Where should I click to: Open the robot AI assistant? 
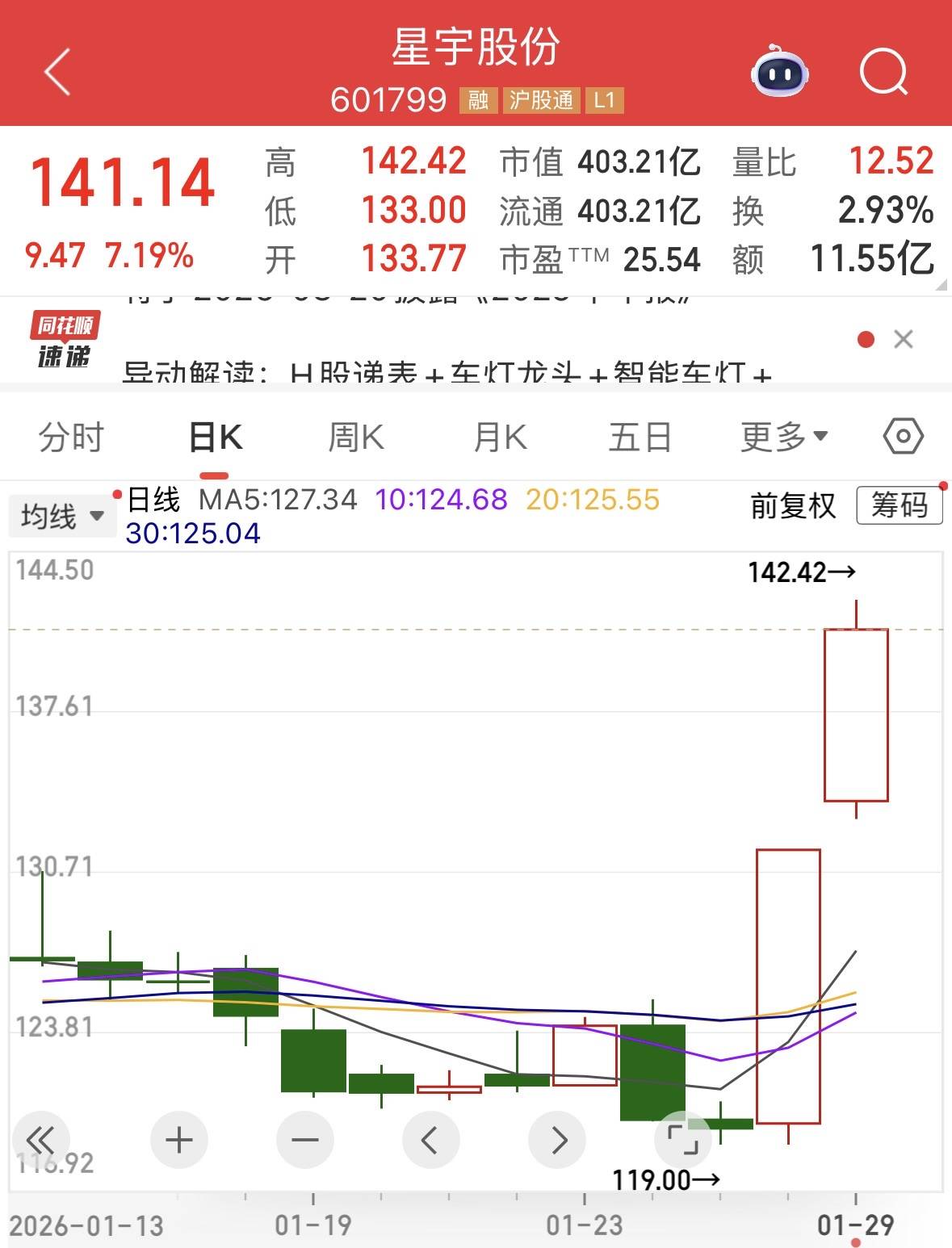pyautogui.click(x=779, y=72)
